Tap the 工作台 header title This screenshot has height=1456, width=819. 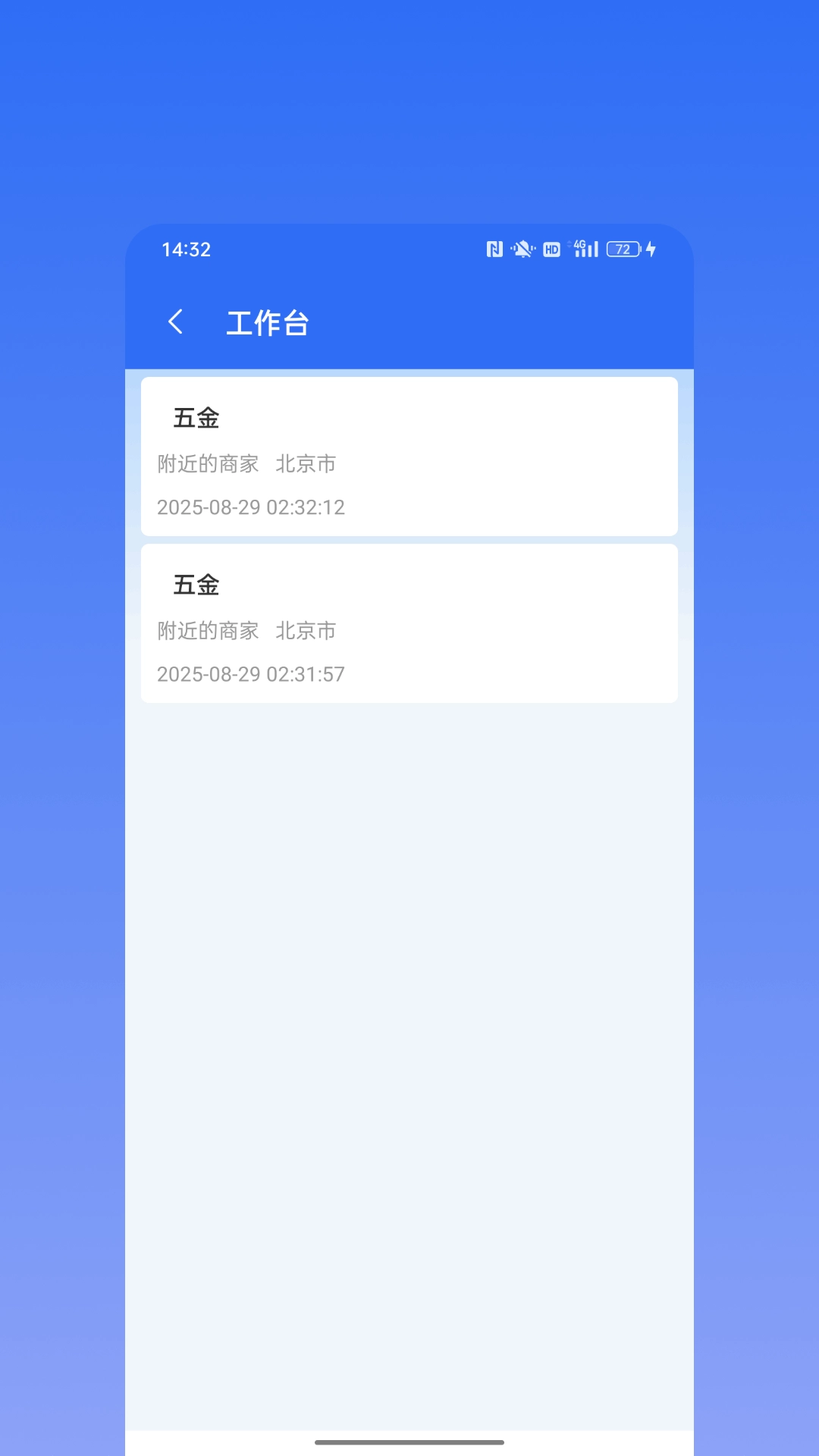pos(268,322)
